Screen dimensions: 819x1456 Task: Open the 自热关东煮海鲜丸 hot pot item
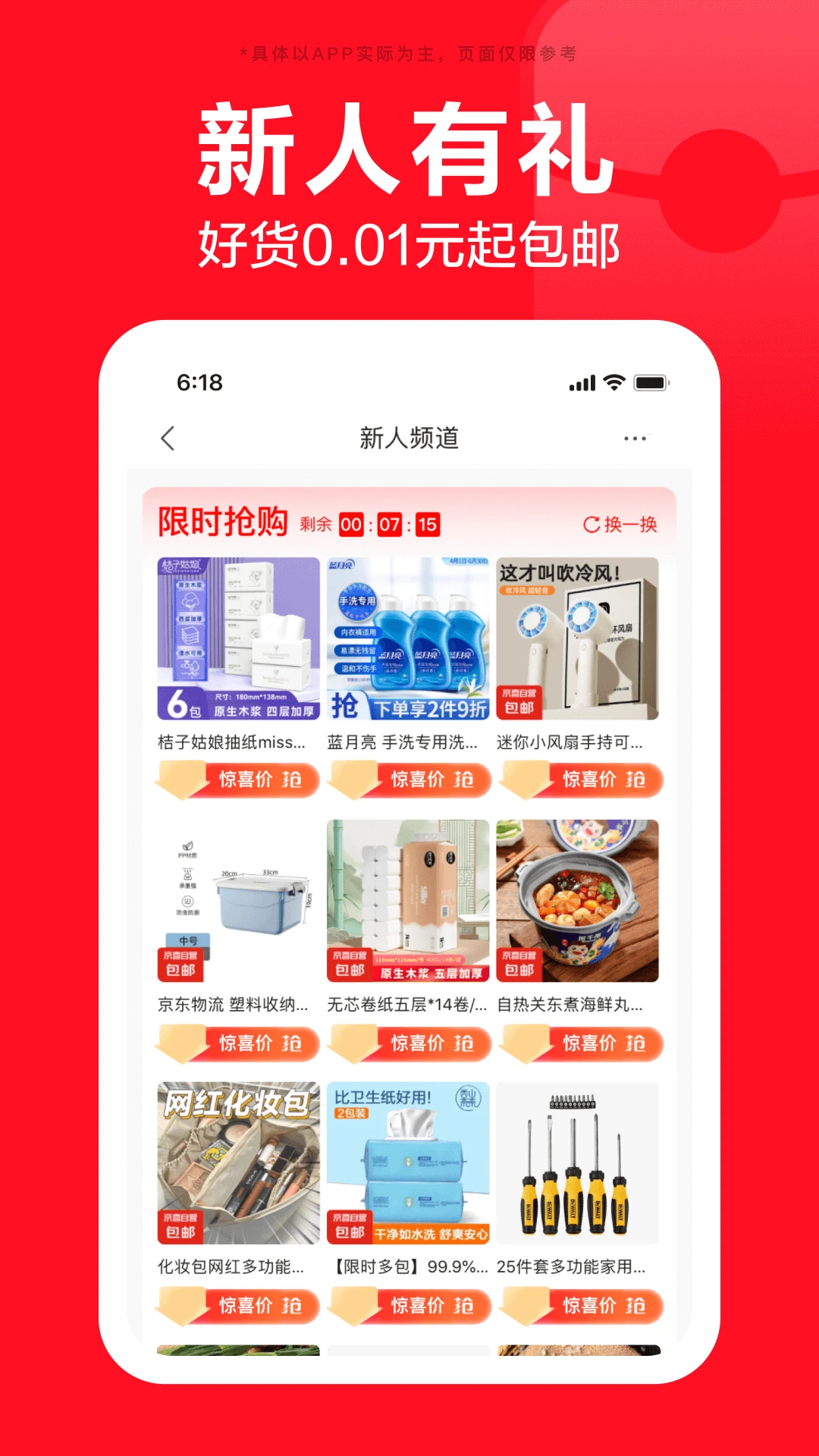(580, 902)
